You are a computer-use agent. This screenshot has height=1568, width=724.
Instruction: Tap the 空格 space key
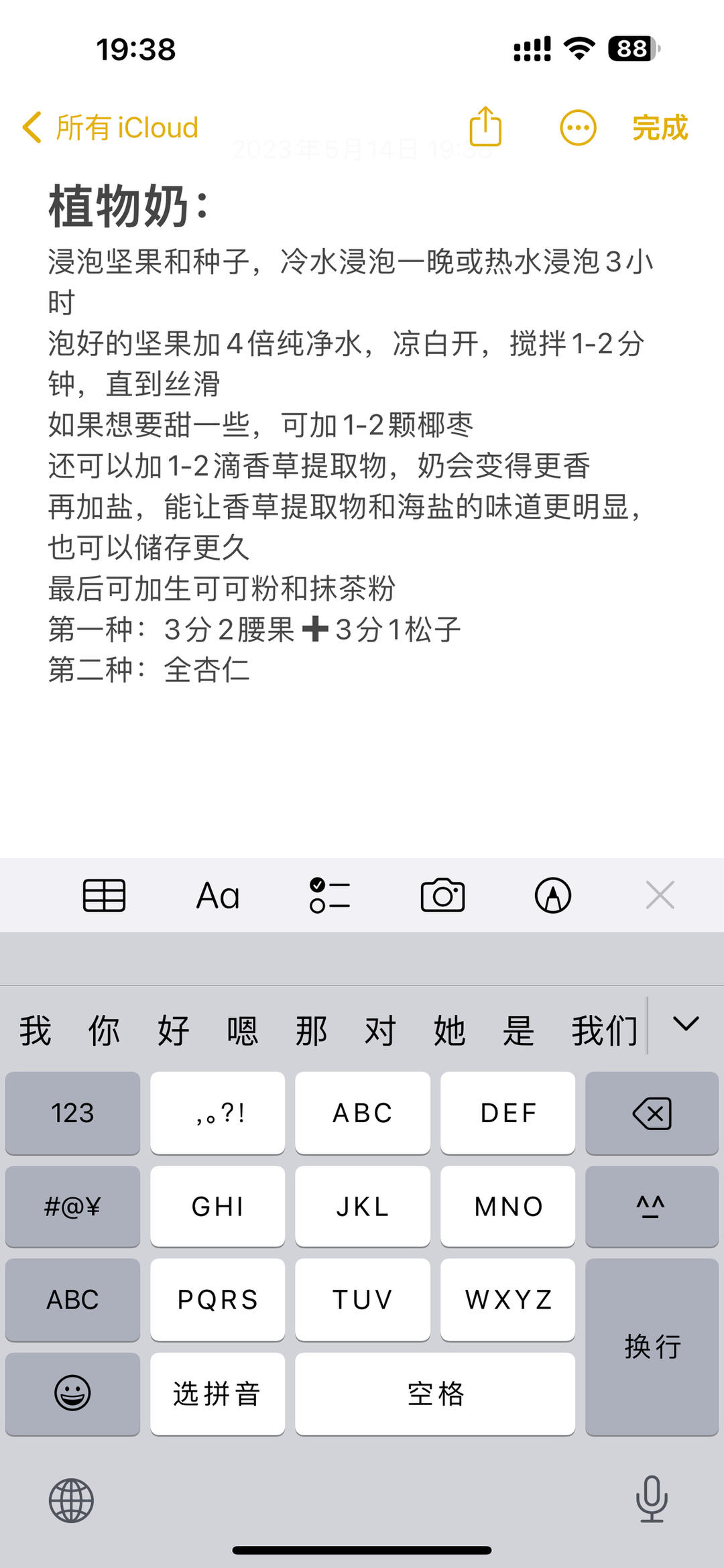point(435,1394)
